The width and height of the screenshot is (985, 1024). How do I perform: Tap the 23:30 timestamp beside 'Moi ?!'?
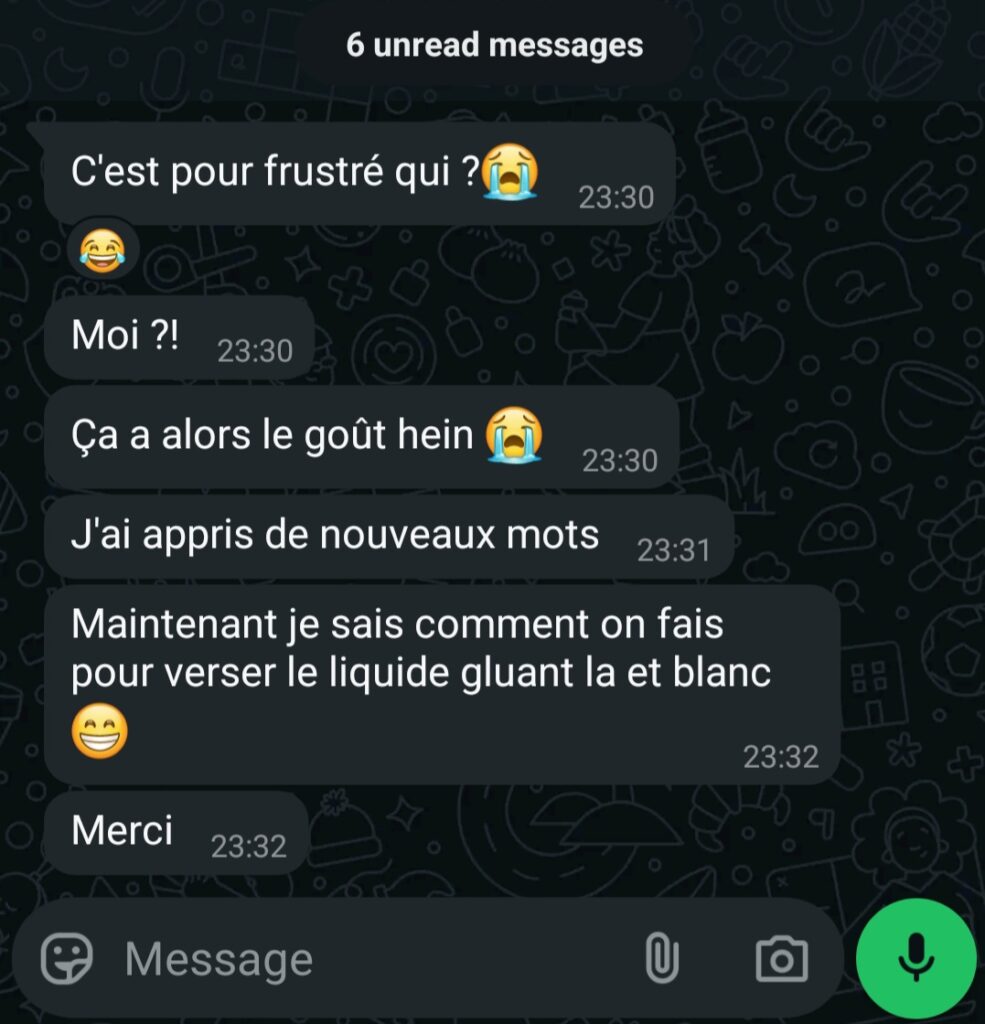(255, 348)
